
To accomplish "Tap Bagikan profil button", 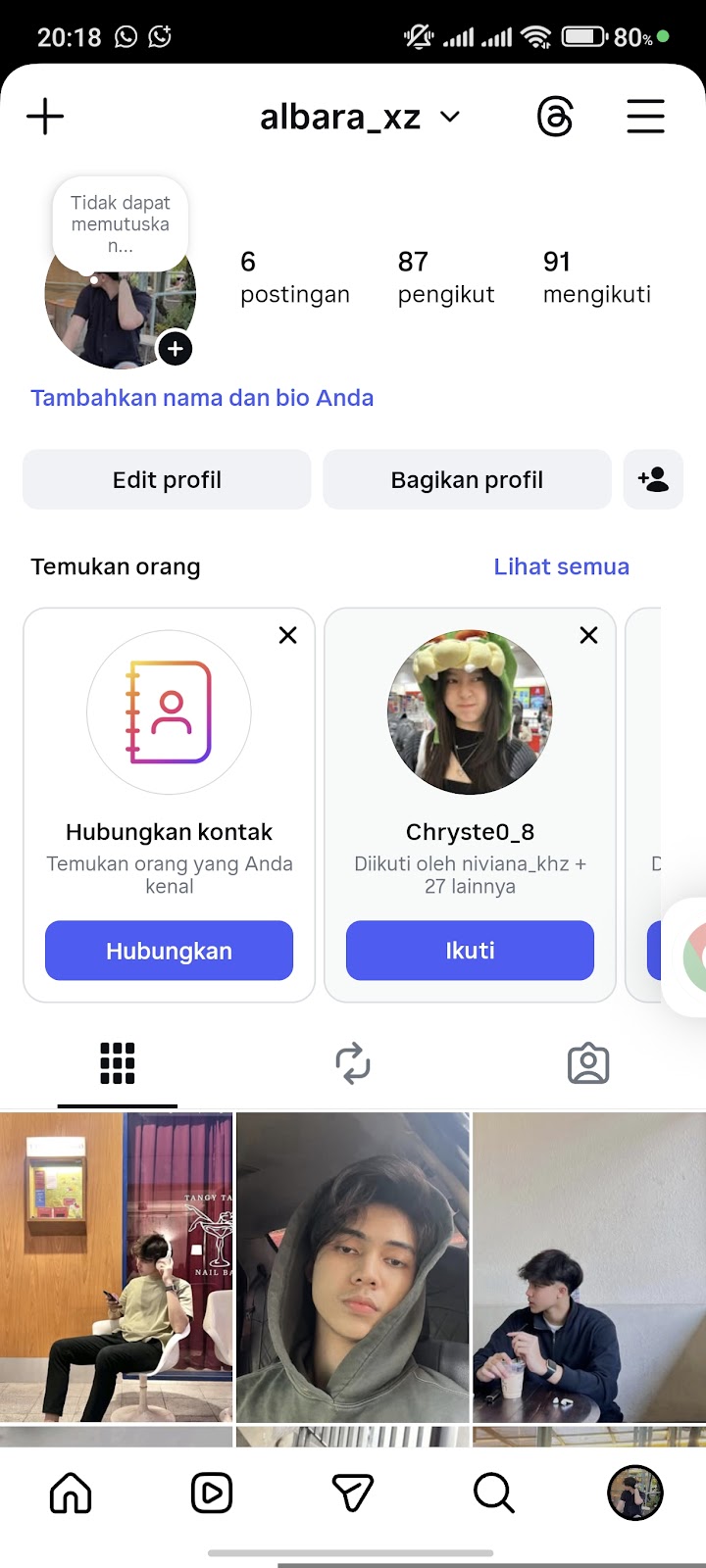I will (x=467, y=480).
